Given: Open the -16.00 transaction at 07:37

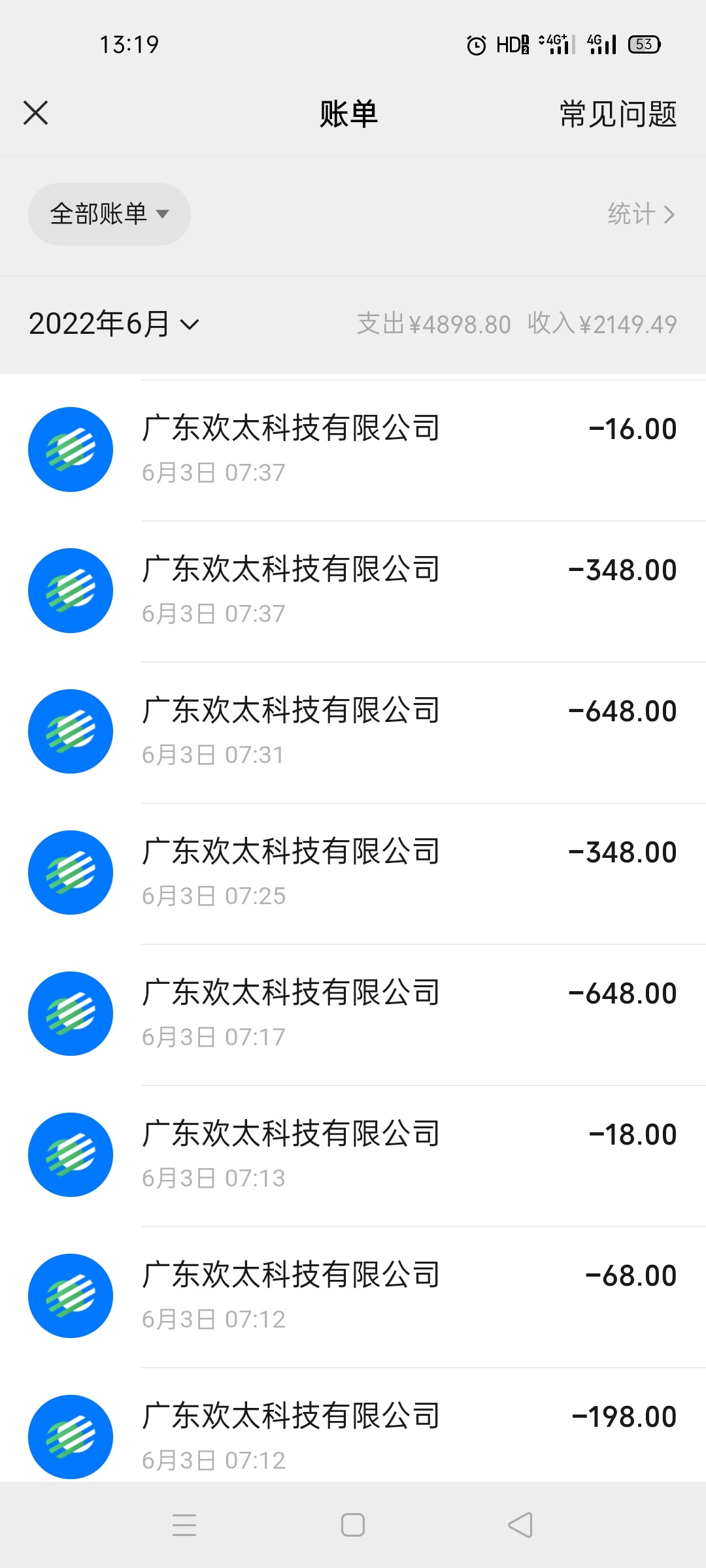Looking at the screenshot, I should 353,450.
